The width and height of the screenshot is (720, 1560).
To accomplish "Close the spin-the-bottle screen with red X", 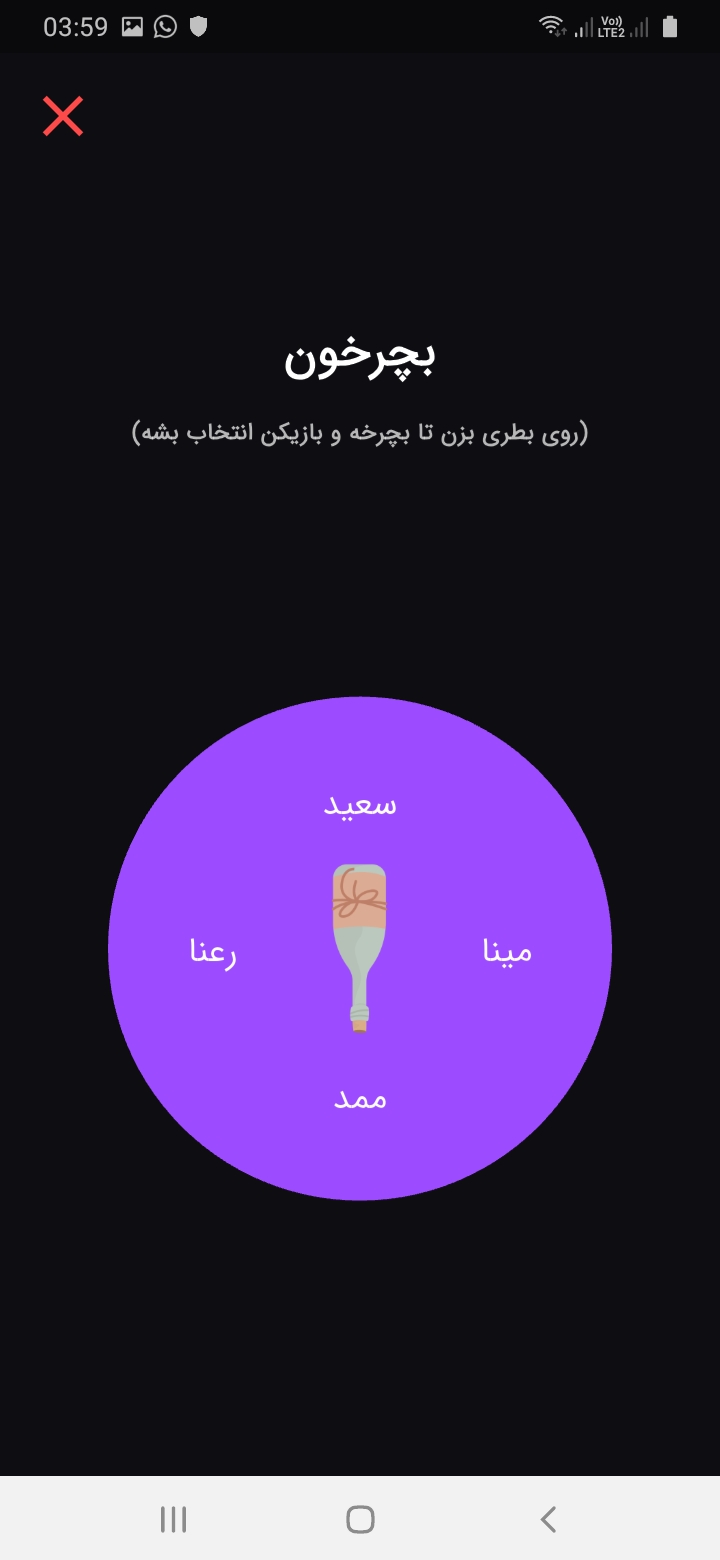I will [x=63, y=116].
